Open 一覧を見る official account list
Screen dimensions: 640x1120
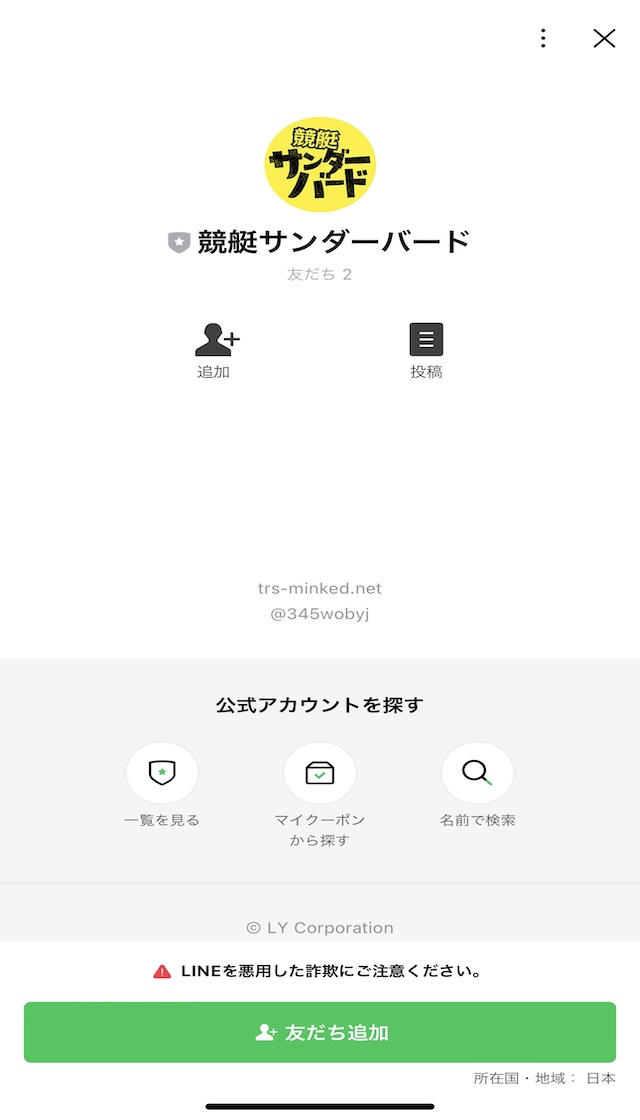click(162, 773)
